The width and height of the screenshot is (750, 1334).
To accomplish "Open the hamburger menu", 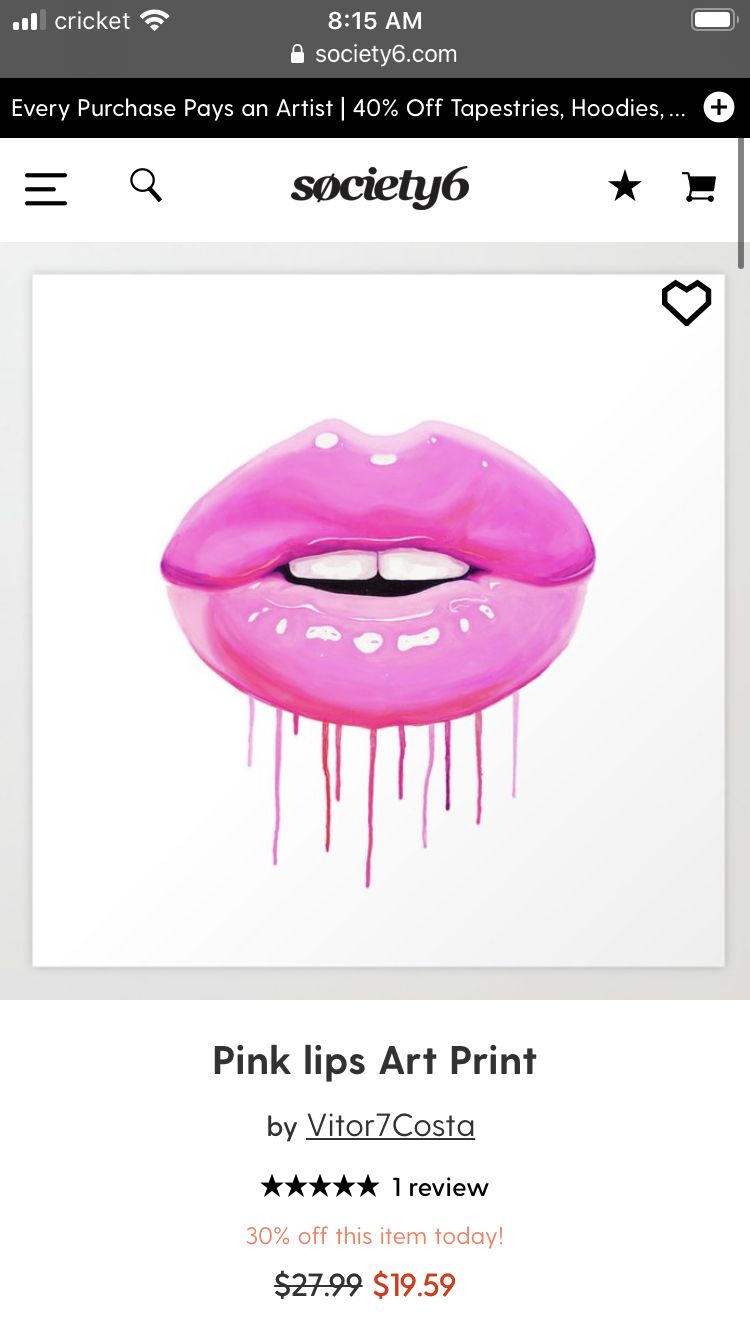I will [x=46, y=188].
